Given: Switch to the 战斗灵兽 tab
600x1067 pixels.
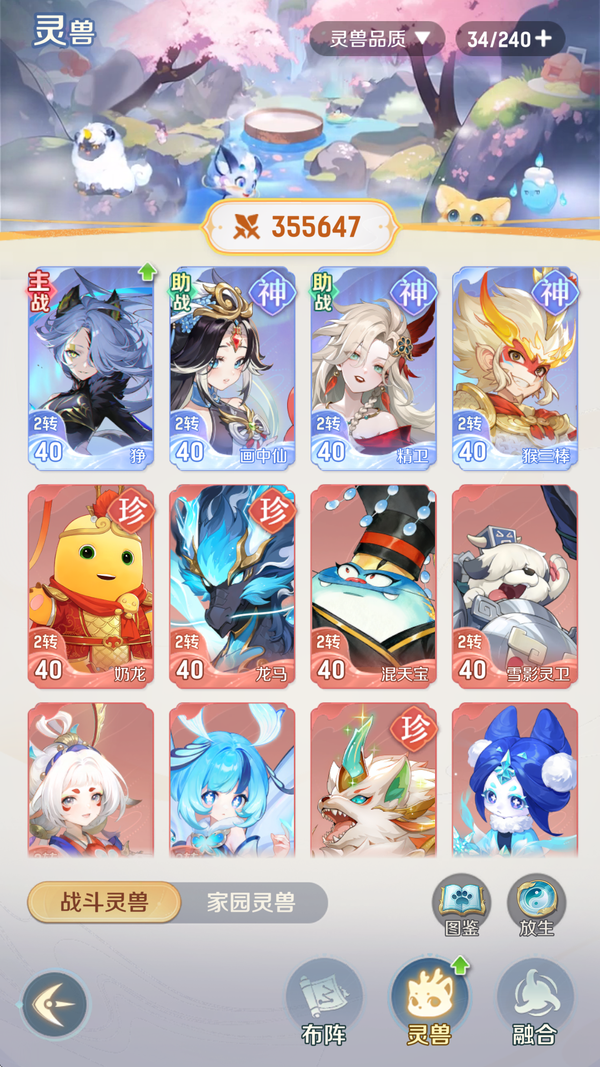Looking at the screenshot, I should 104,903.
